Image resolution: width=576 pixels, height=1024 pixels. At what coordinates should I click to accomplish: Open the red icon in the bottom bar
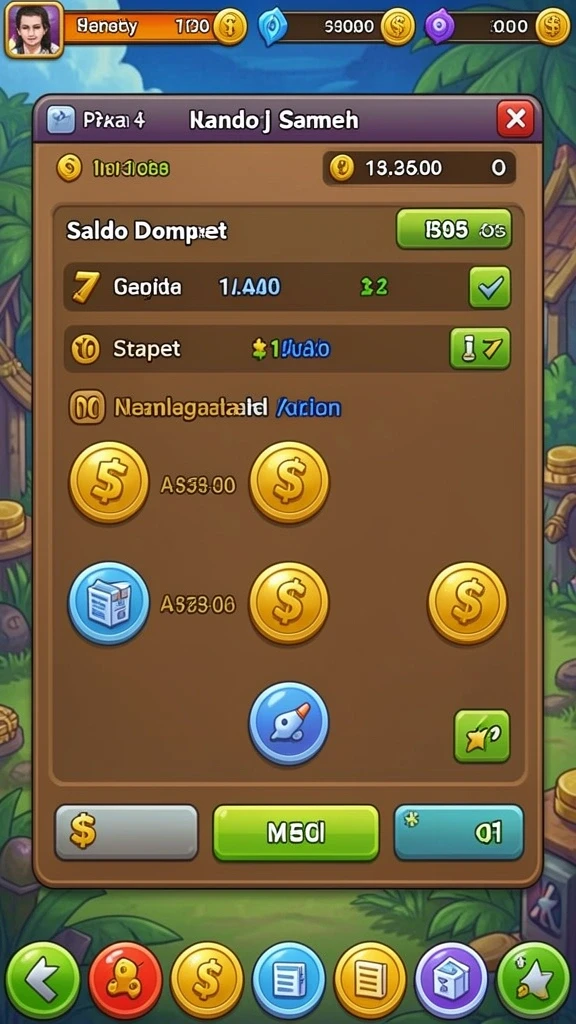[125, 980]
